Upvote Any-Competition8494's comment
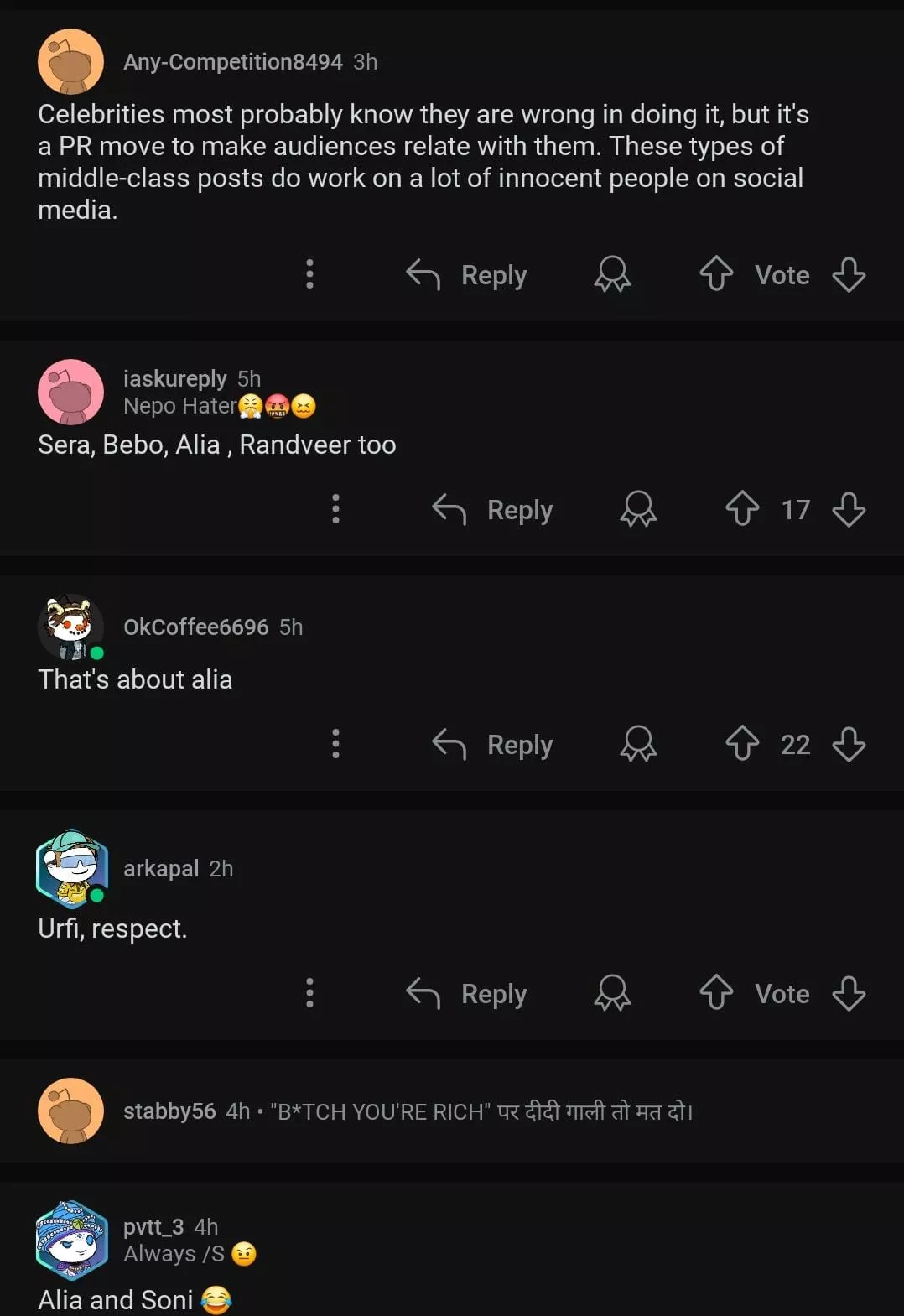 [716, 274]
